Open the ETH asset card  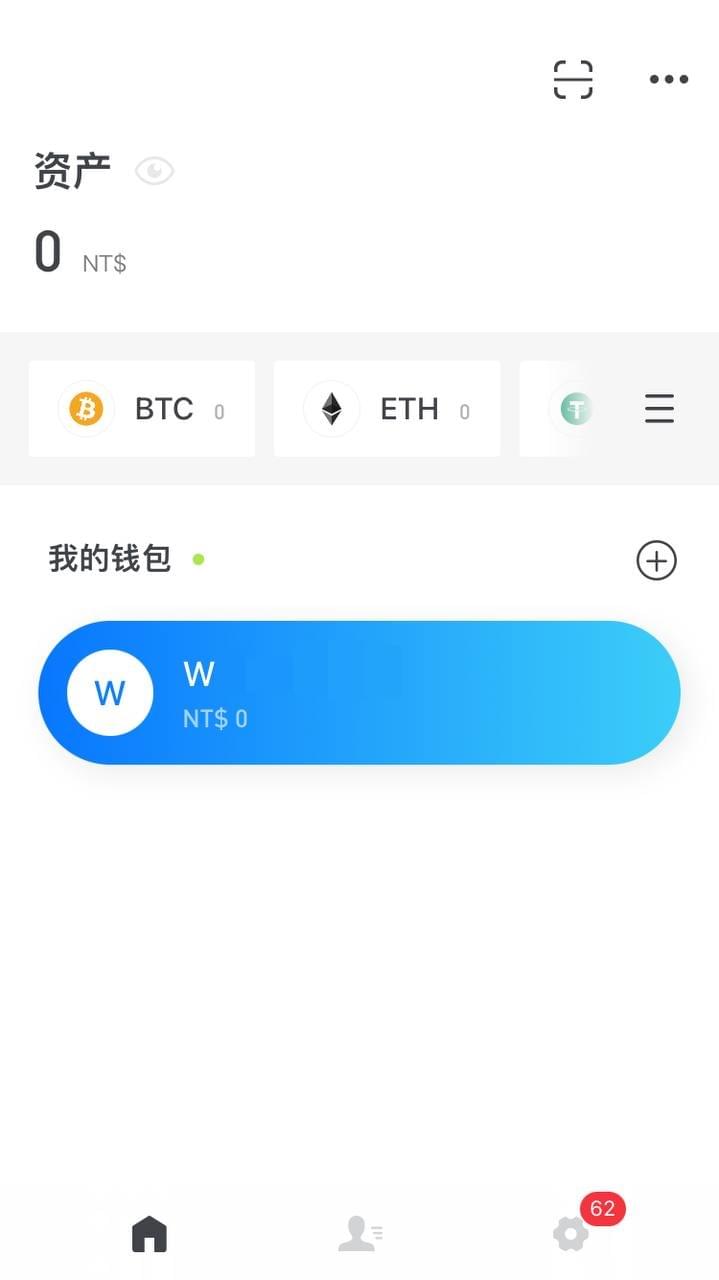pos(387,409)
